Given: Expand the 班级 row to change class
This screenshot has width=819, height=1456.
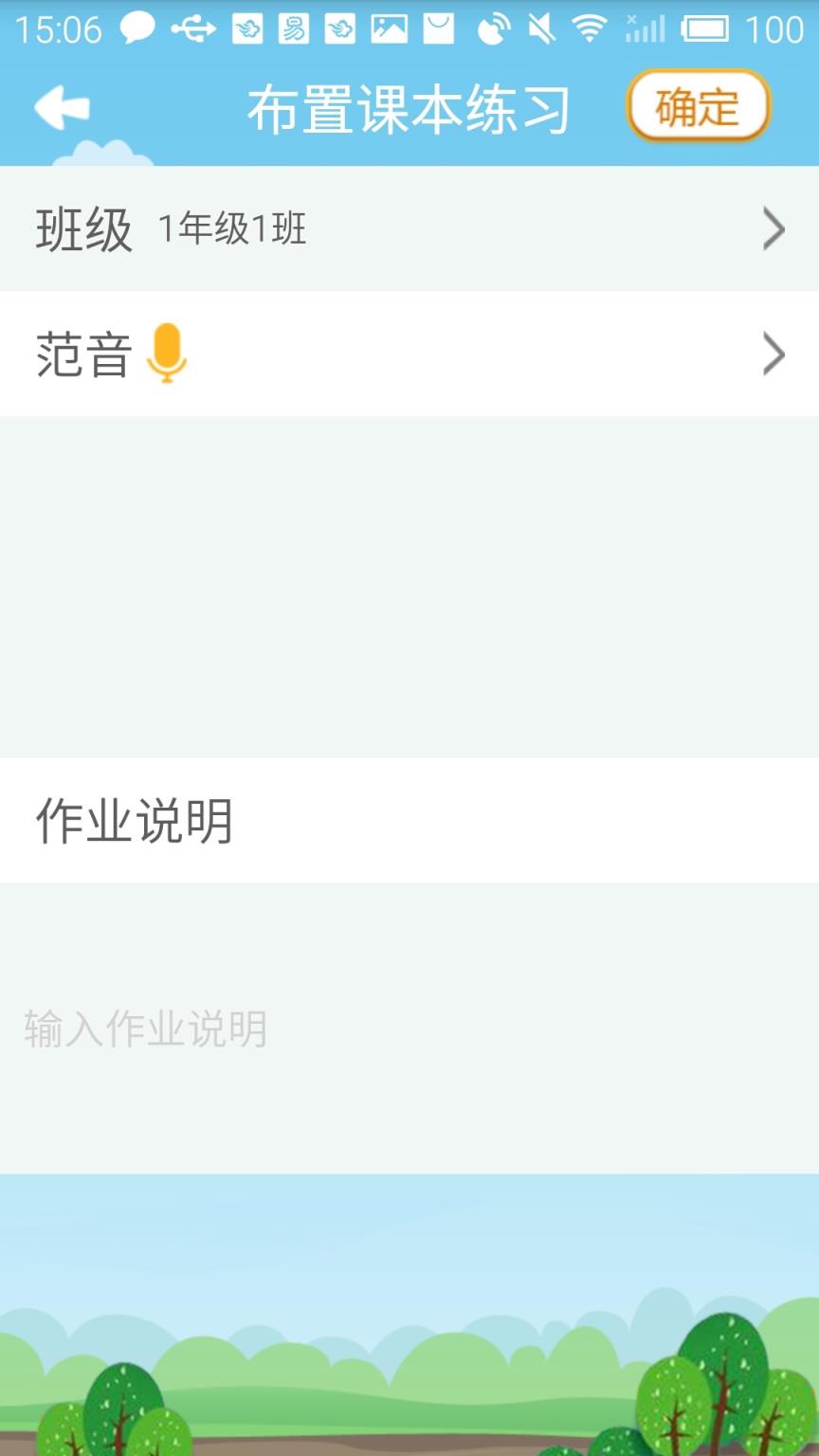Looking at the screenshot, I should point(408,227).
